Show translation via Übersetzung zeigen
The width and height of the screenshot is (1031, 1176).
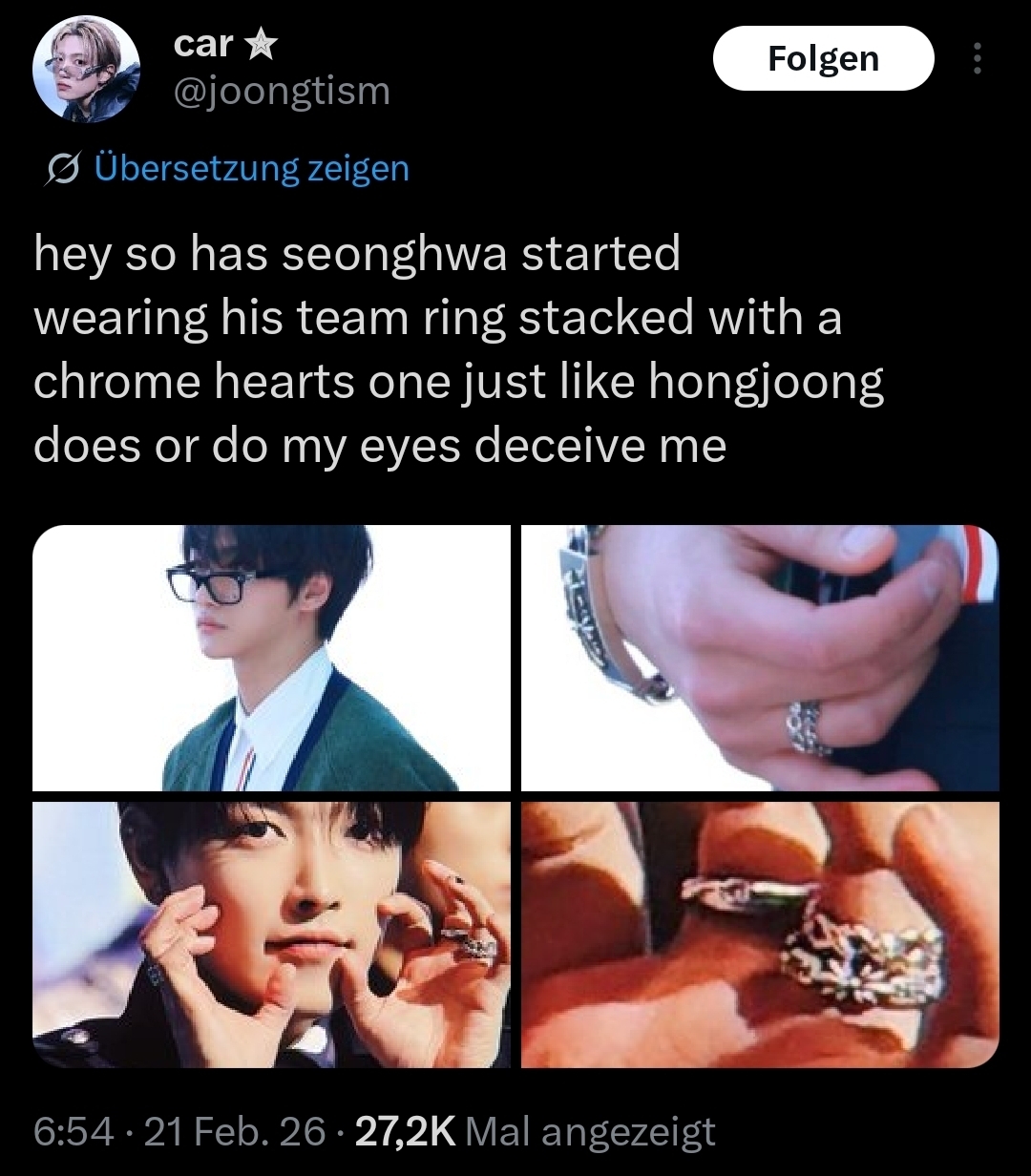pyautogui.click(x=251, y=169)
